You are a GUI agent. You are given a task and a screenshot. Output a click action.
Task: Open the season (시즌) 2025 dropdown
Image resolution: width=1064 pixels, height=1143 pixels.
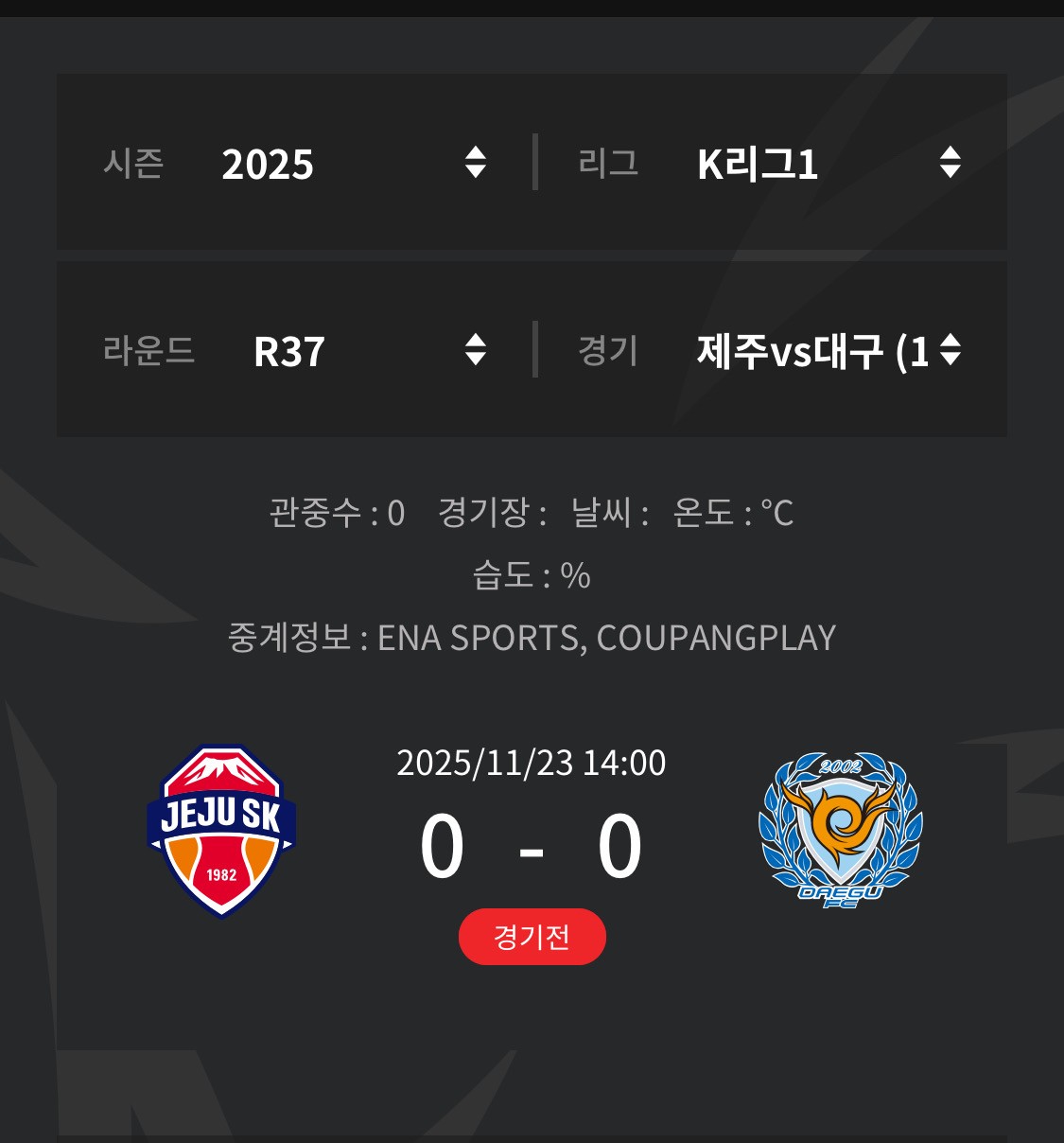(x=352, y=164)
